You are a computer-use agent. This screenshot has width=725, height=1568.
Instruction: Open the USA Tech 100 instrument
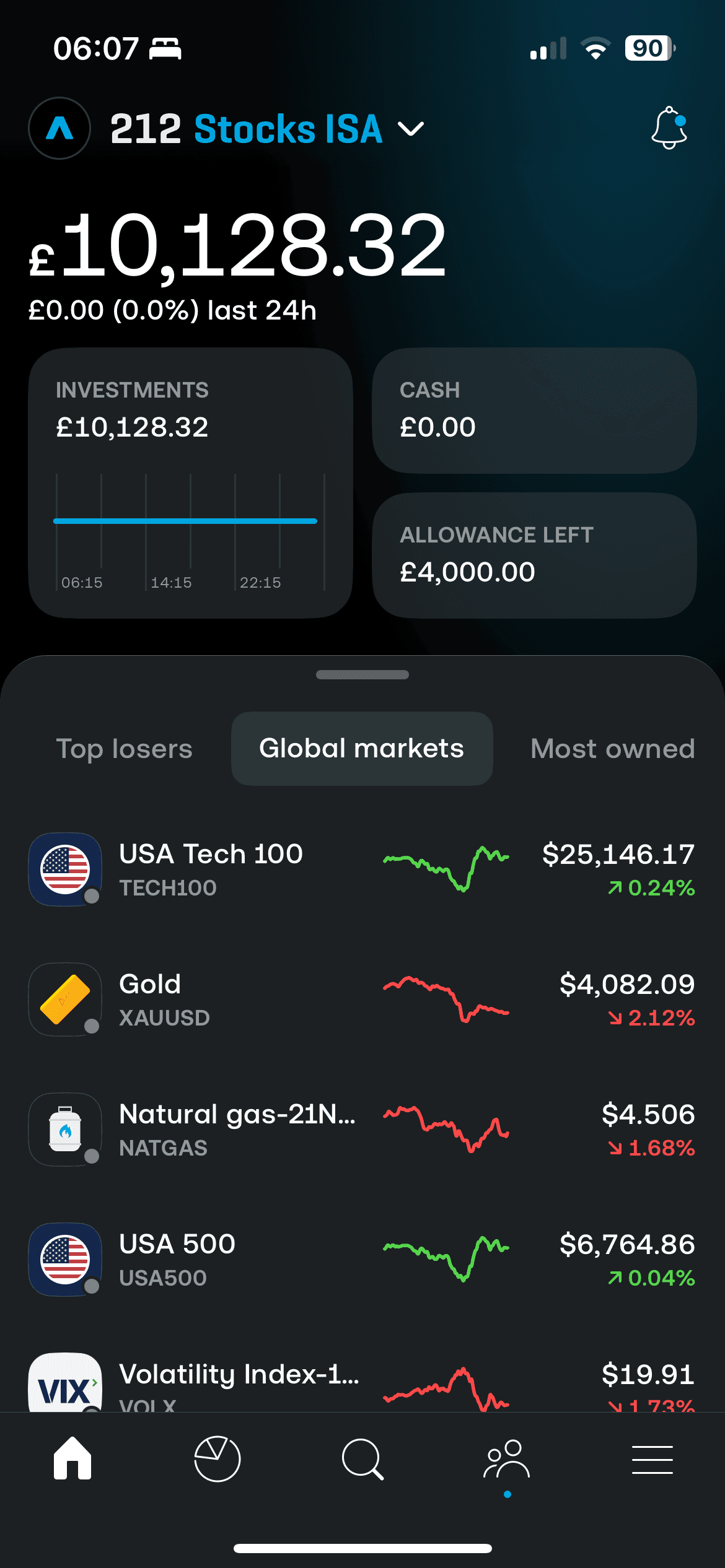coord(362,869)
